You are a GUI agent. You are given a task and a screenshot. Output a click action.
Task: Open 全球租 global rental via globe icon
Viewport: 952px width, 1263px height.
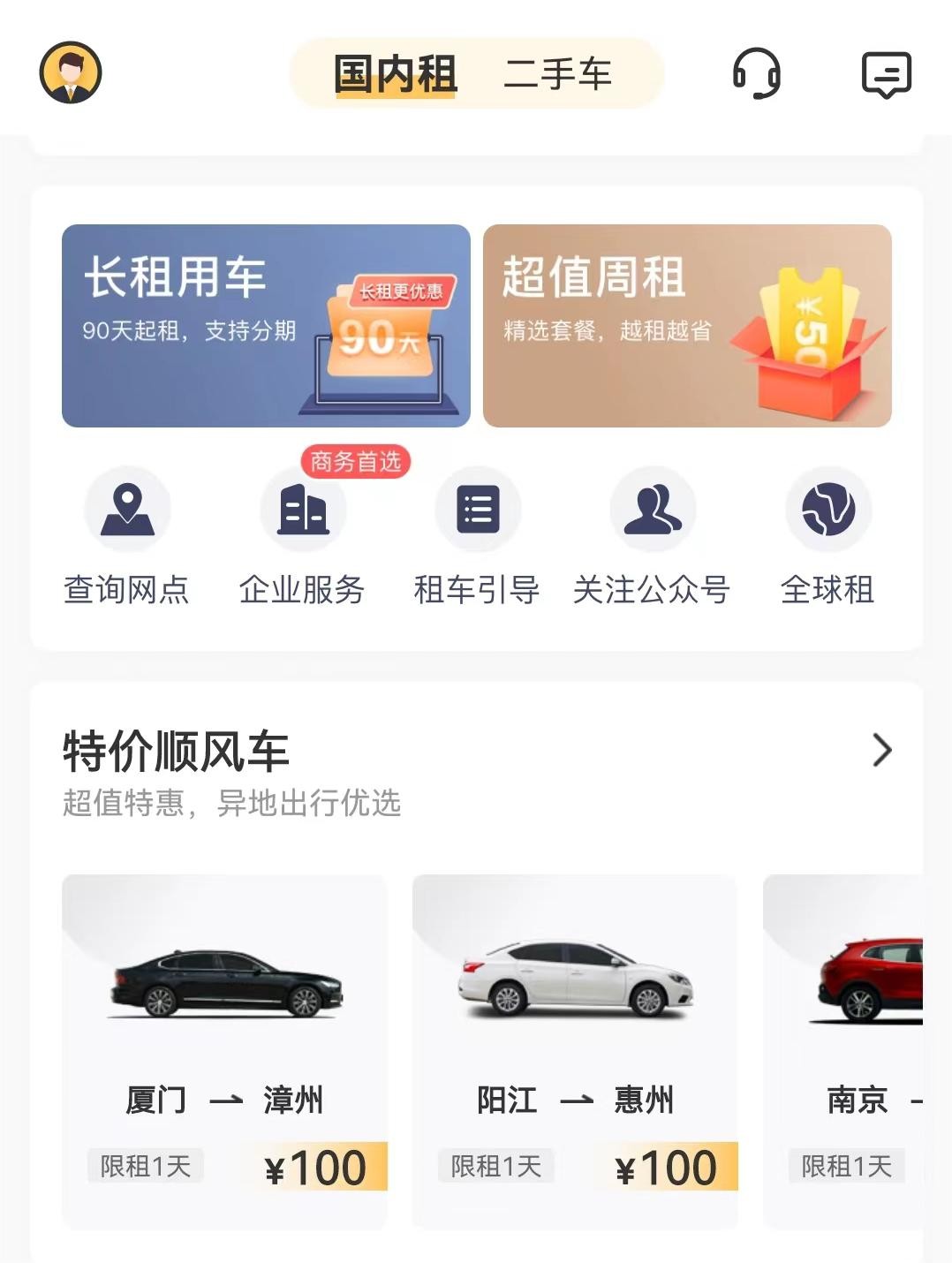coord(827,510)
